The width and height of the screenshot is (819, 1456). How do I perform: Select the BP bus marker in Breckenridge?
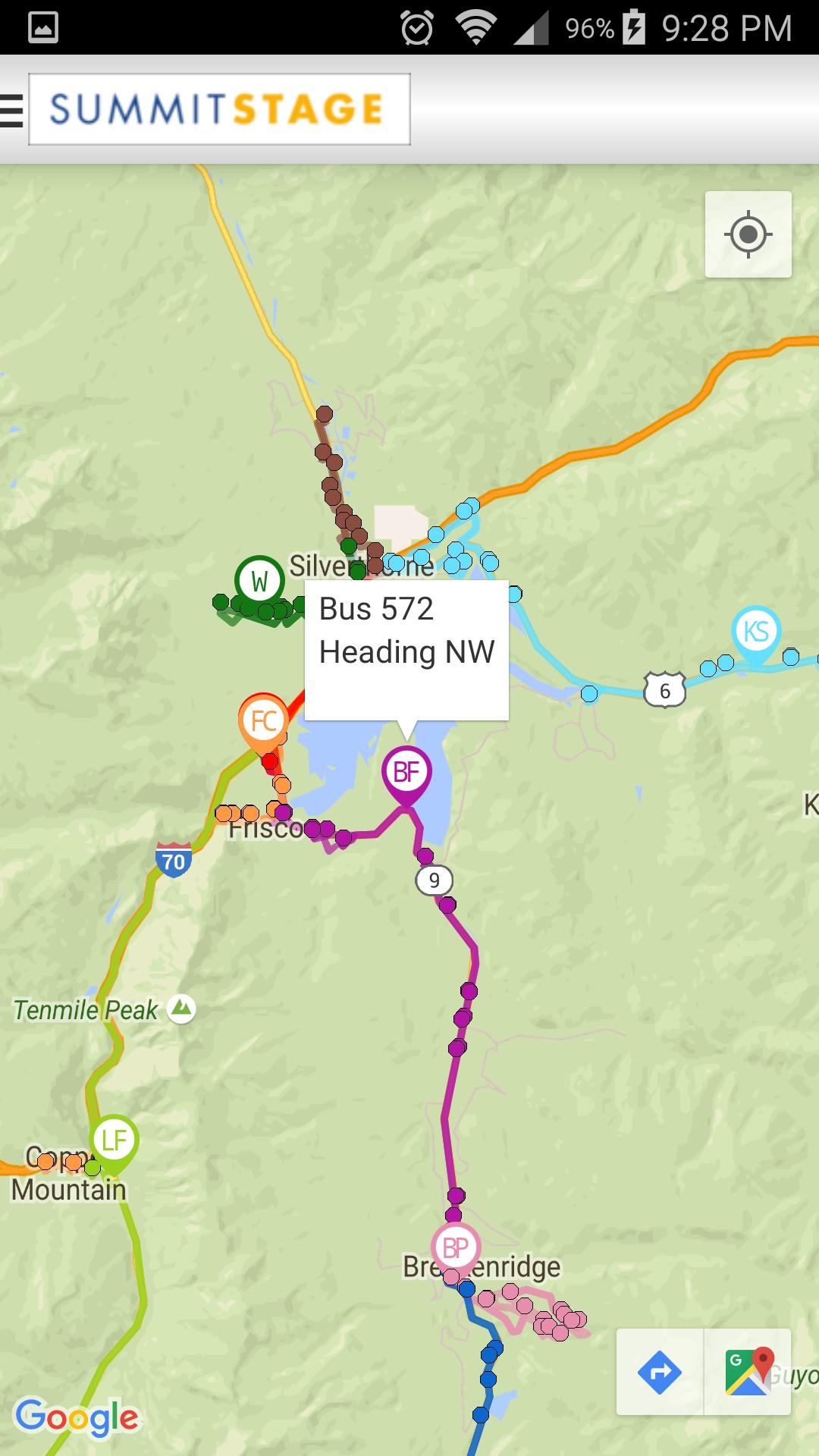(455, 1247)
